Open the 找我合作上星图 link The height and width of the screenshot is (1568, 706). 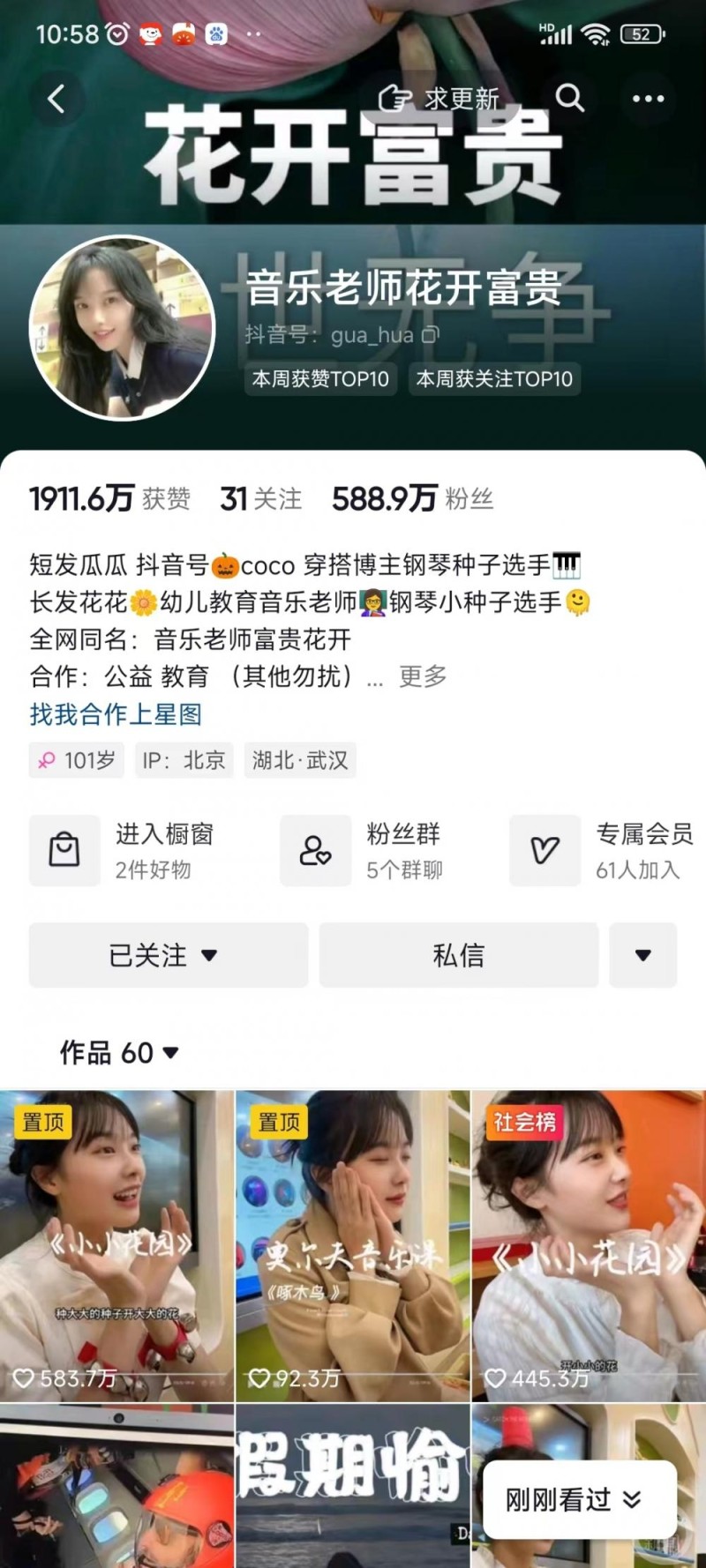(113, 715)
